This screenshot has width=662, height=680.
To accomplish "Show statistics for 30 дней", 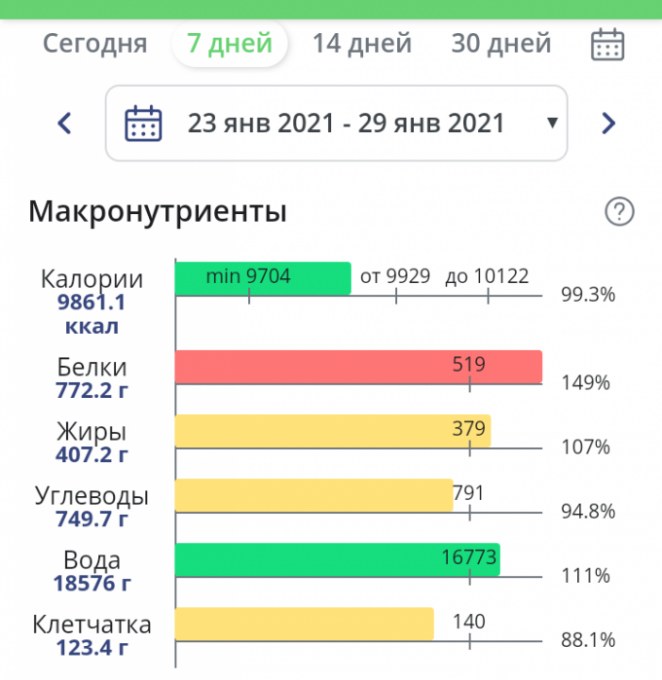I will (x=501, y=44).
